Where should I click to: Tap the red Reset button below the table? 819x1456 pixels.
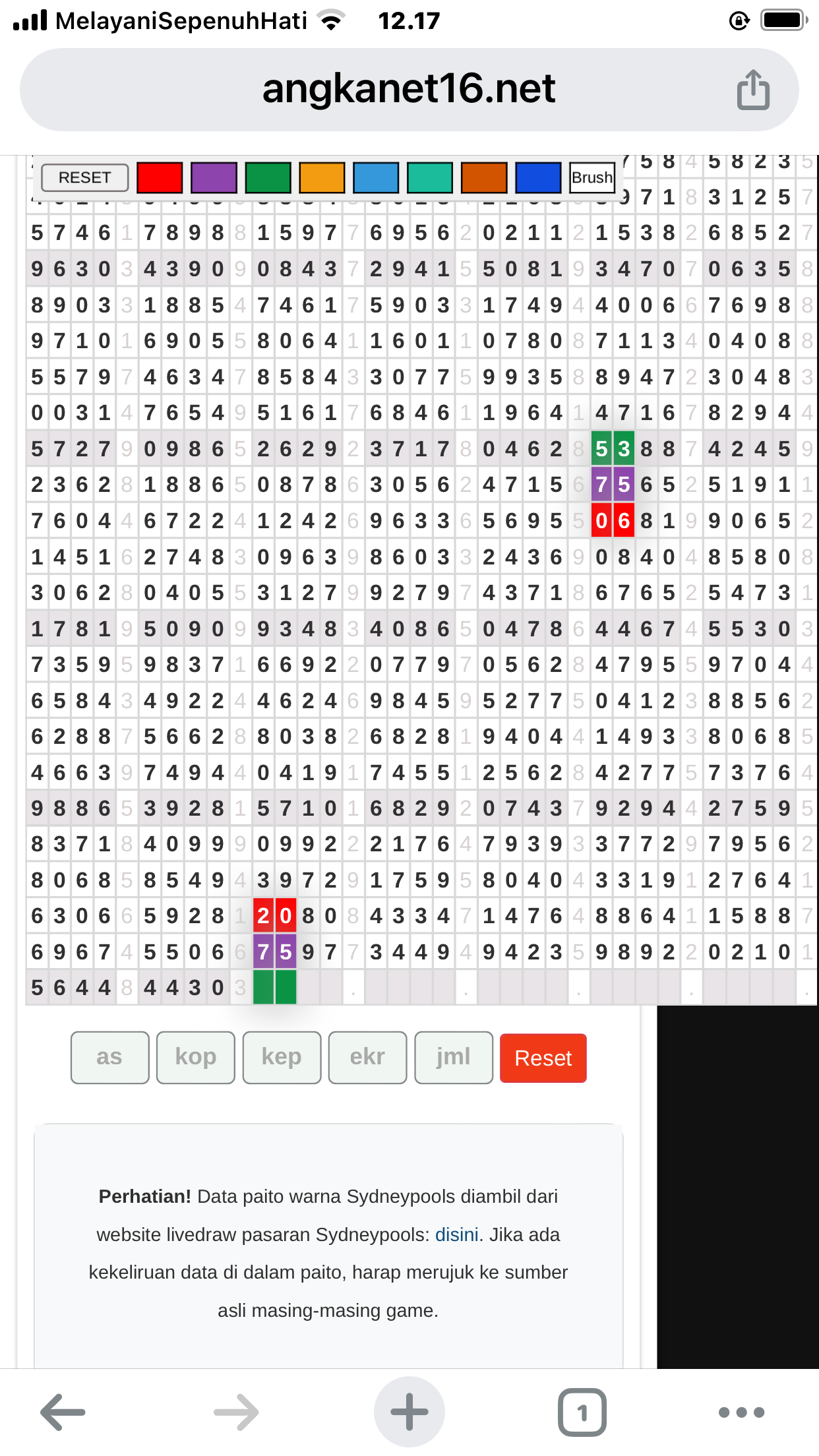tap(543, 1058)
